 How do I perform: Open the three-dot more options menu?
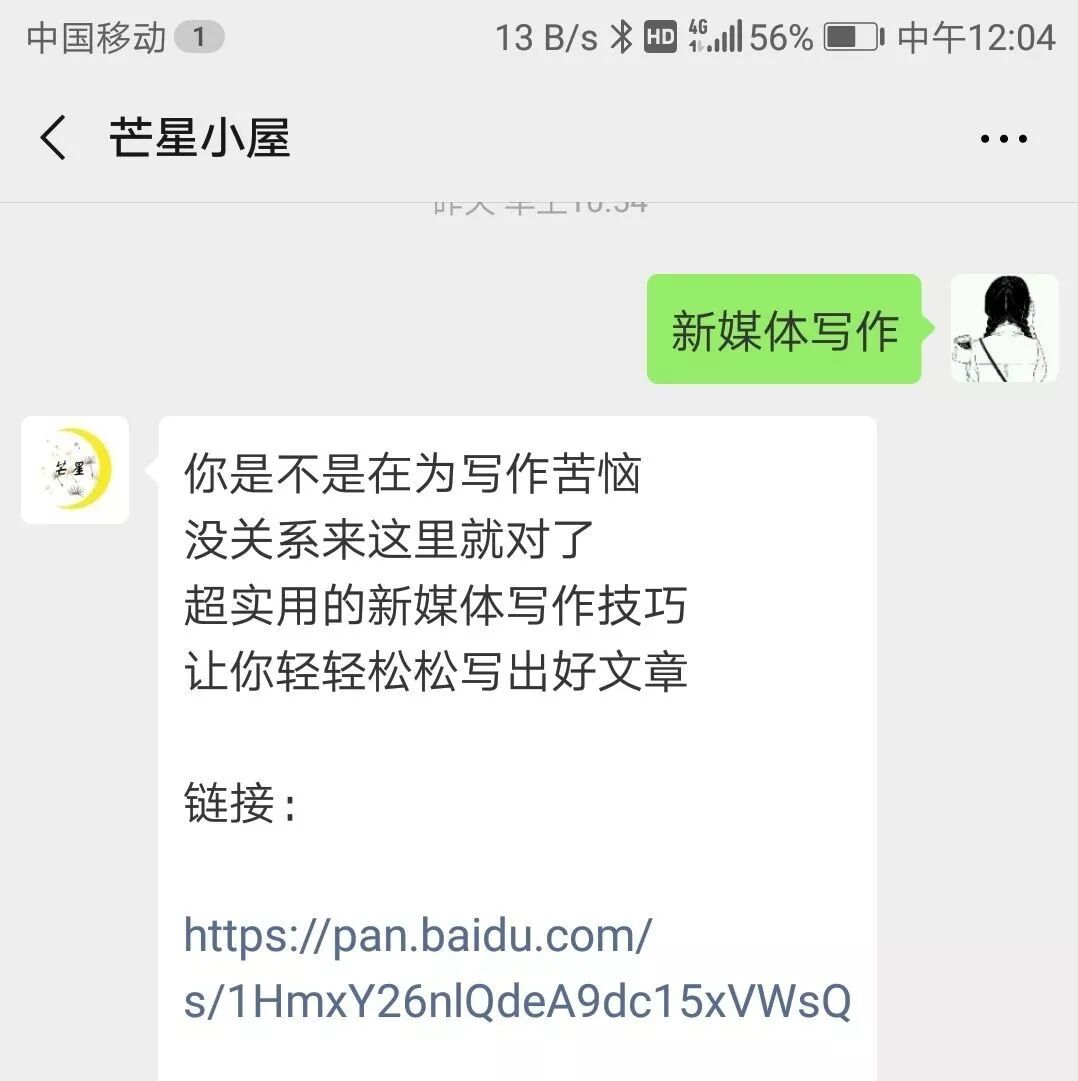pyautogui.click(x=1003, y=139)
